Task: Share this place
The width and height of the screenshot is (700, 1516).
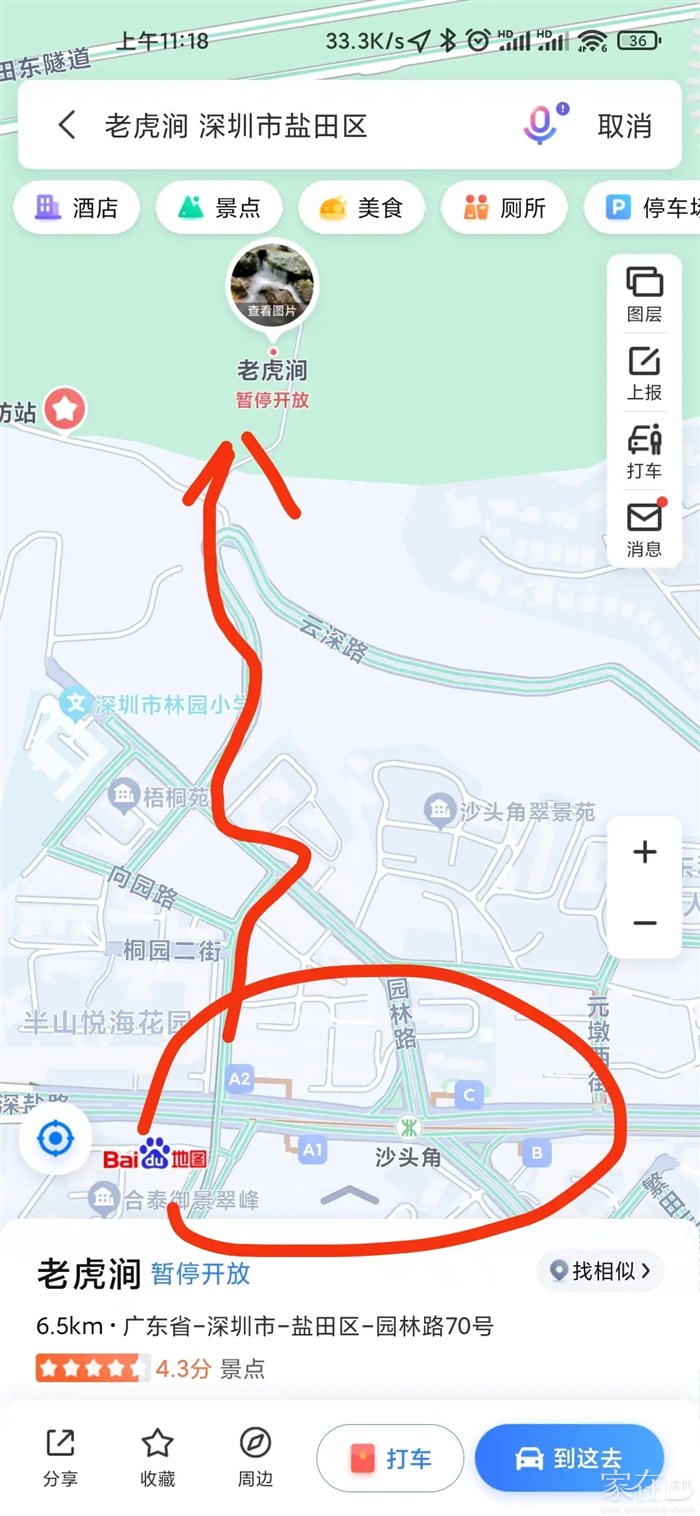Action: [x=60, y=1456]
